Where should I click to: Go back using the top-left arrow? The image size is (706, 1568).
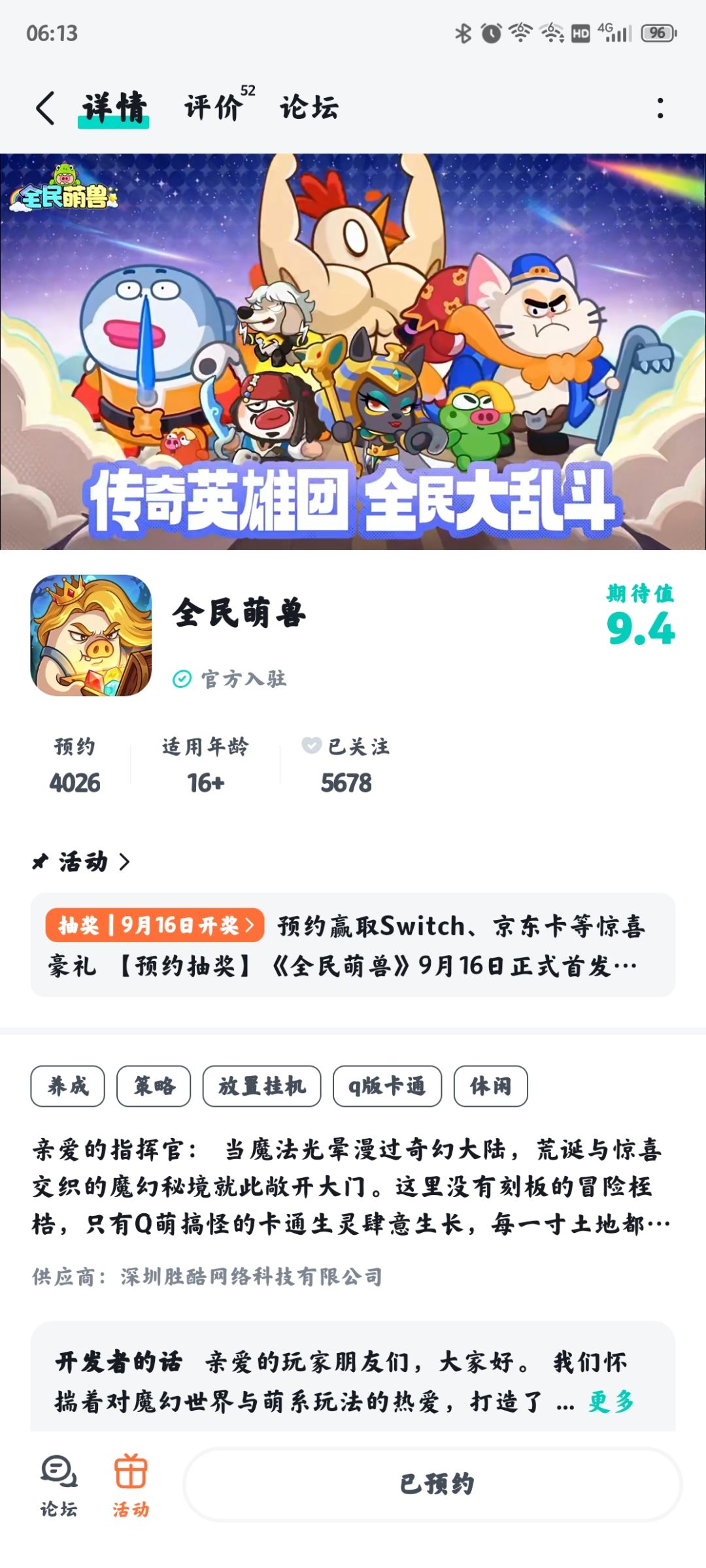45,108
